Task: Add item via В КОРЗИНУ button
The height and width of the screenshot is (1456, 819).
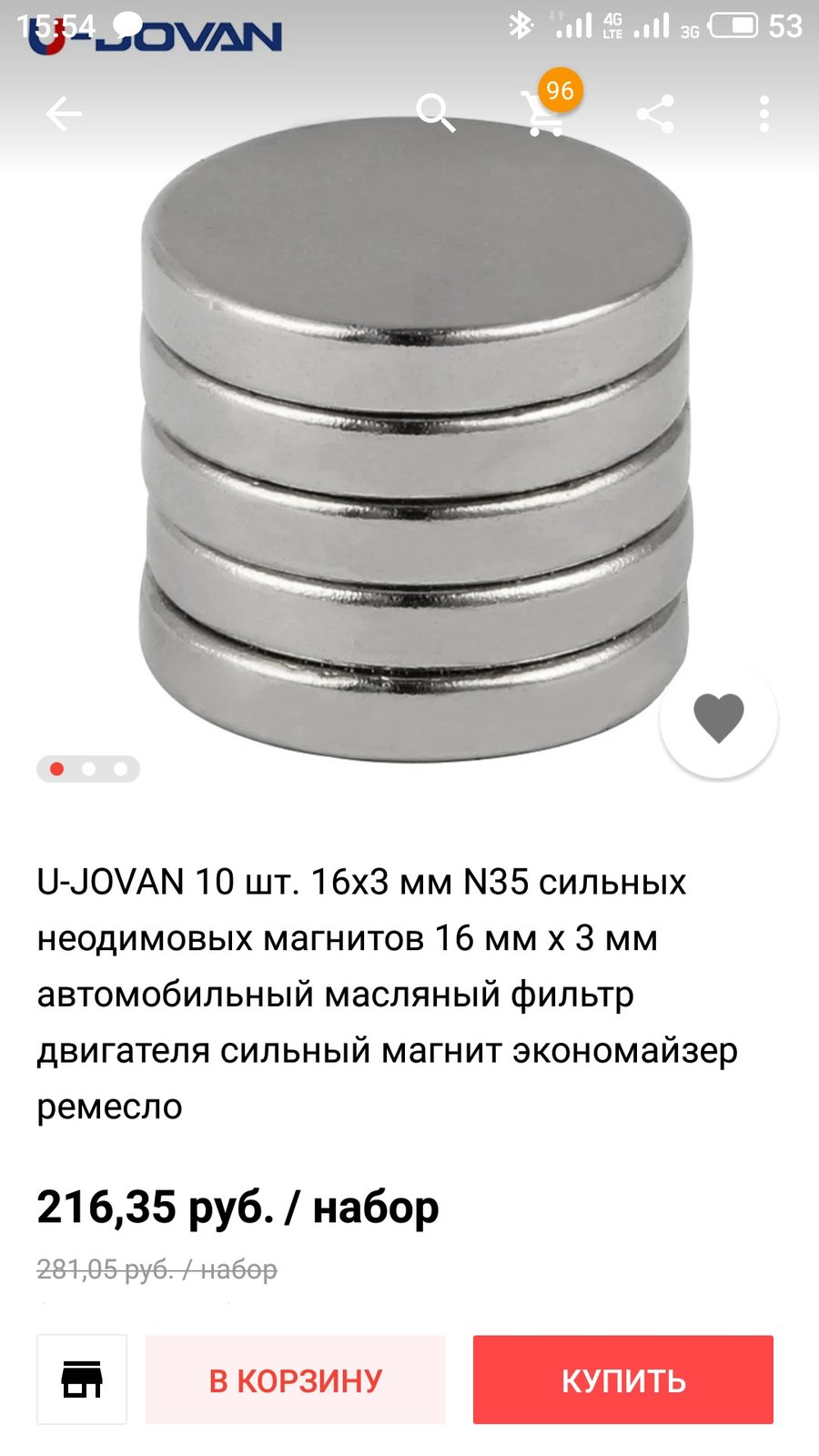Action: (x=296, y=1380)
